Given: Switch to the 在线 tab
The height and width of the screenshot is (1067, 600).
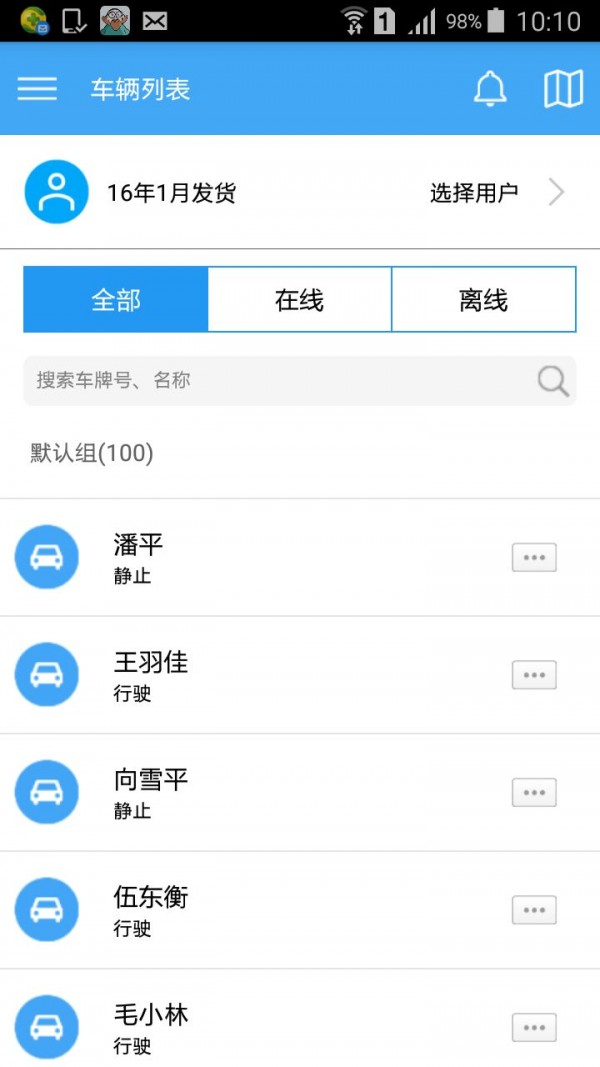Looking at the screenshot, I should [299, 299].
